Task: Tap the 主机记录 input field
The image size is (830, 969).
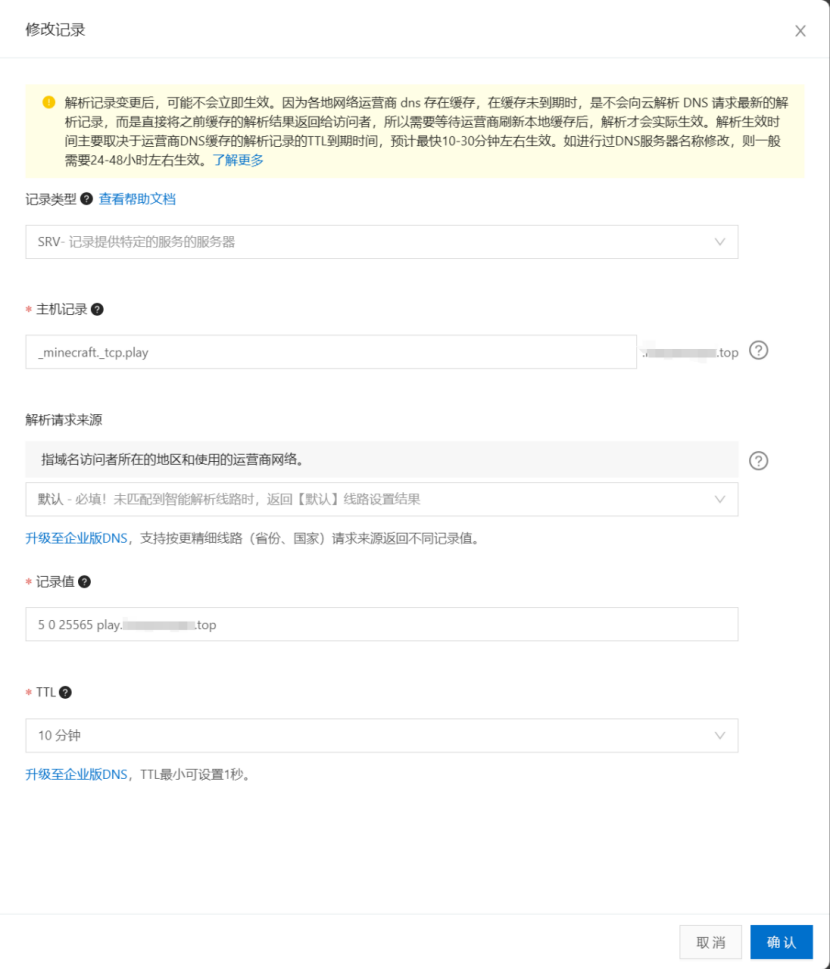Action: coord(330,352)
